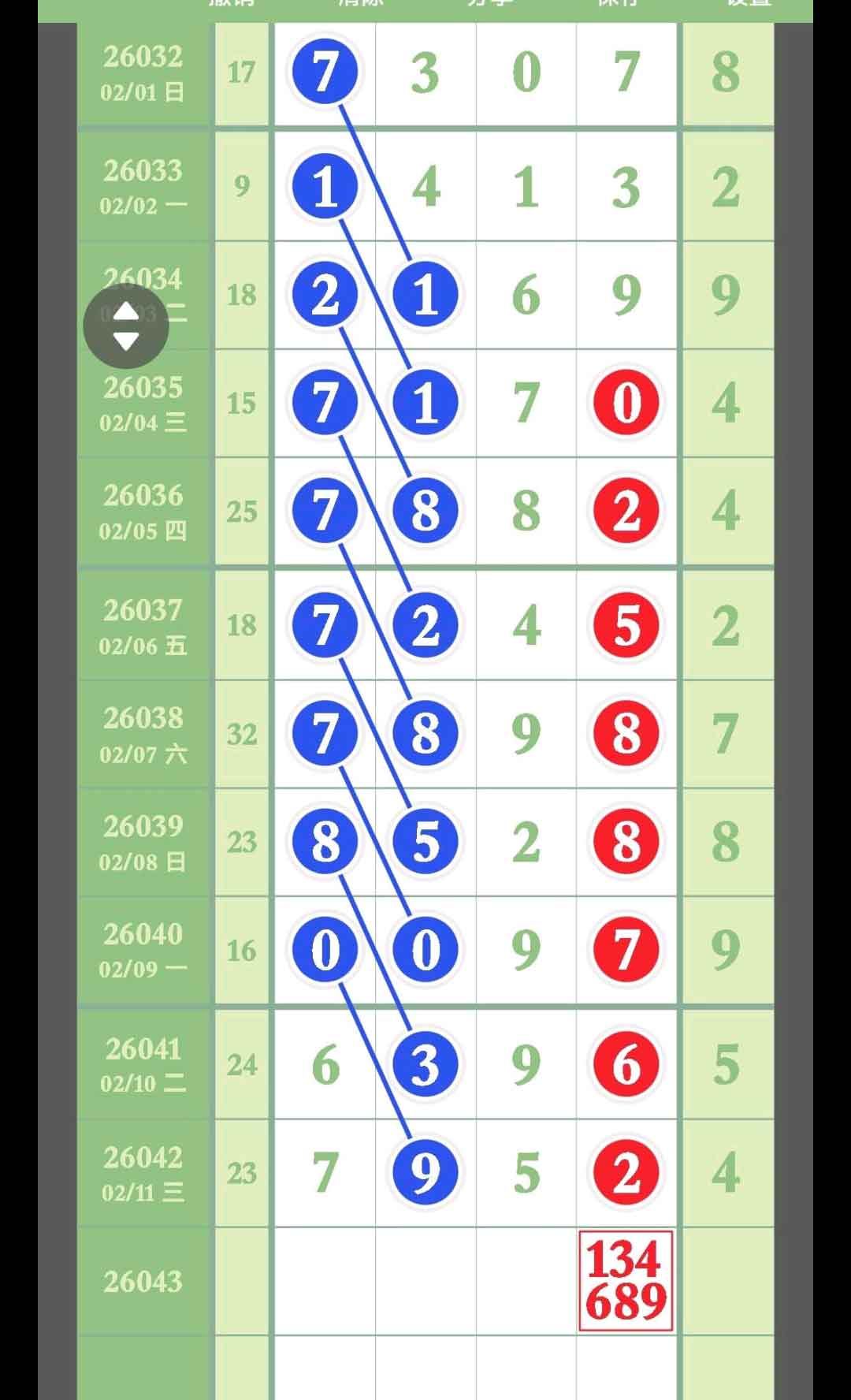851x1400 pixels.
Task: Tap the red 134689 prediction box in row 26043
Action: point(626,1280)
